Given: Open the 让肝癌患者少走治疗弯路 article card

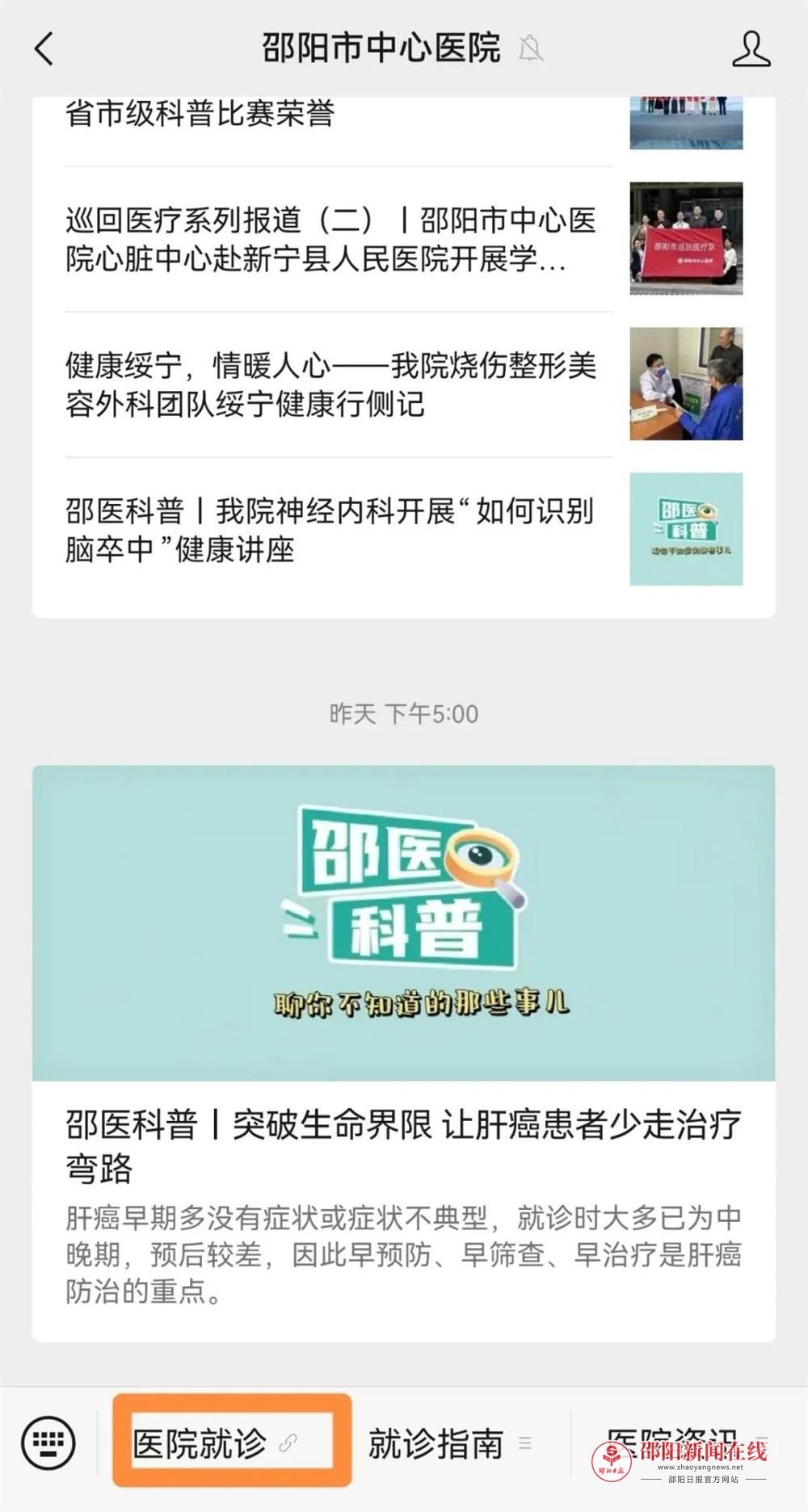Looking at the screenshot, I should point(403,1050).
